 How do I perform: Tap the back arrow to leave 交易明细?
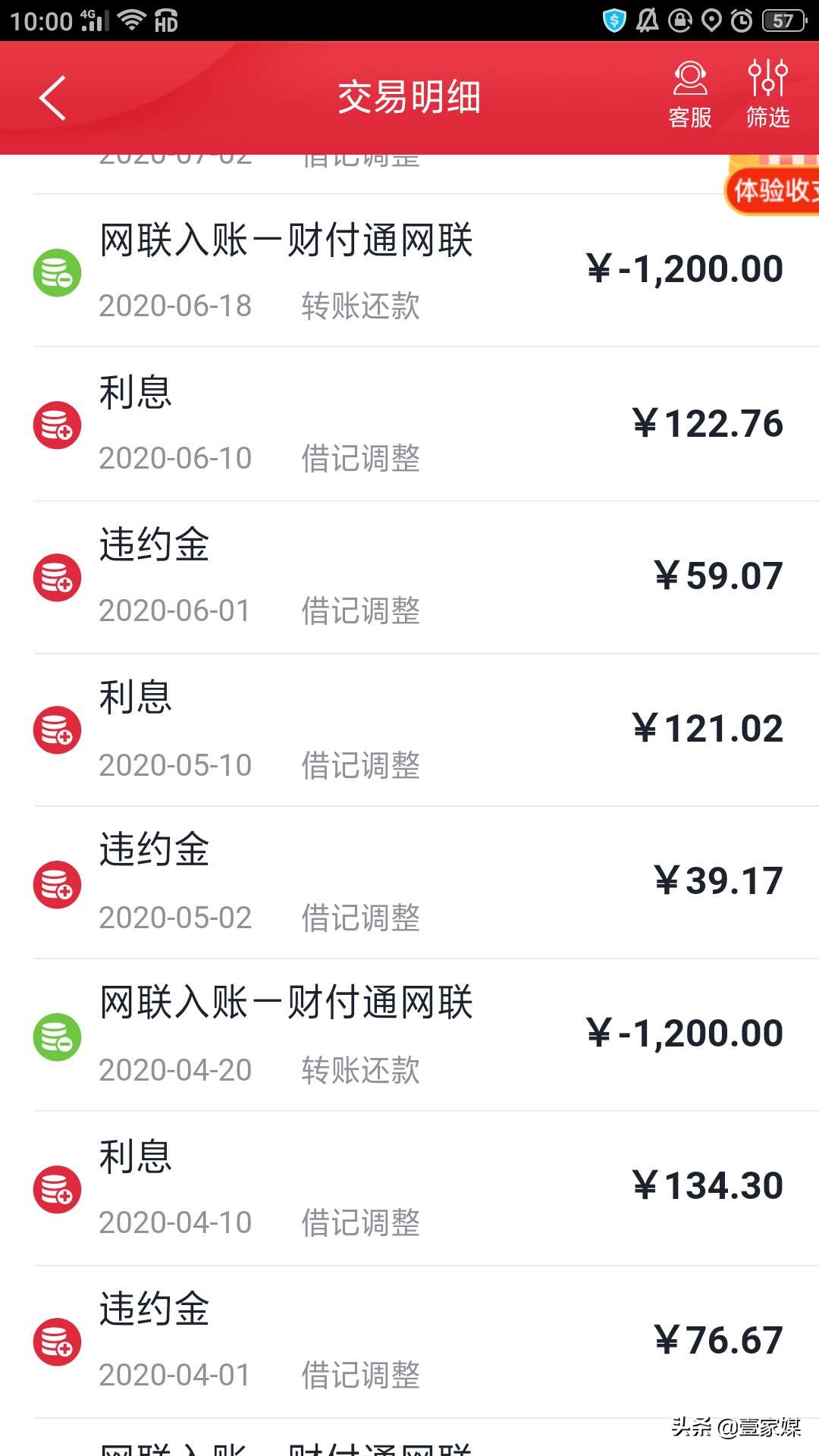coord(52,97)
